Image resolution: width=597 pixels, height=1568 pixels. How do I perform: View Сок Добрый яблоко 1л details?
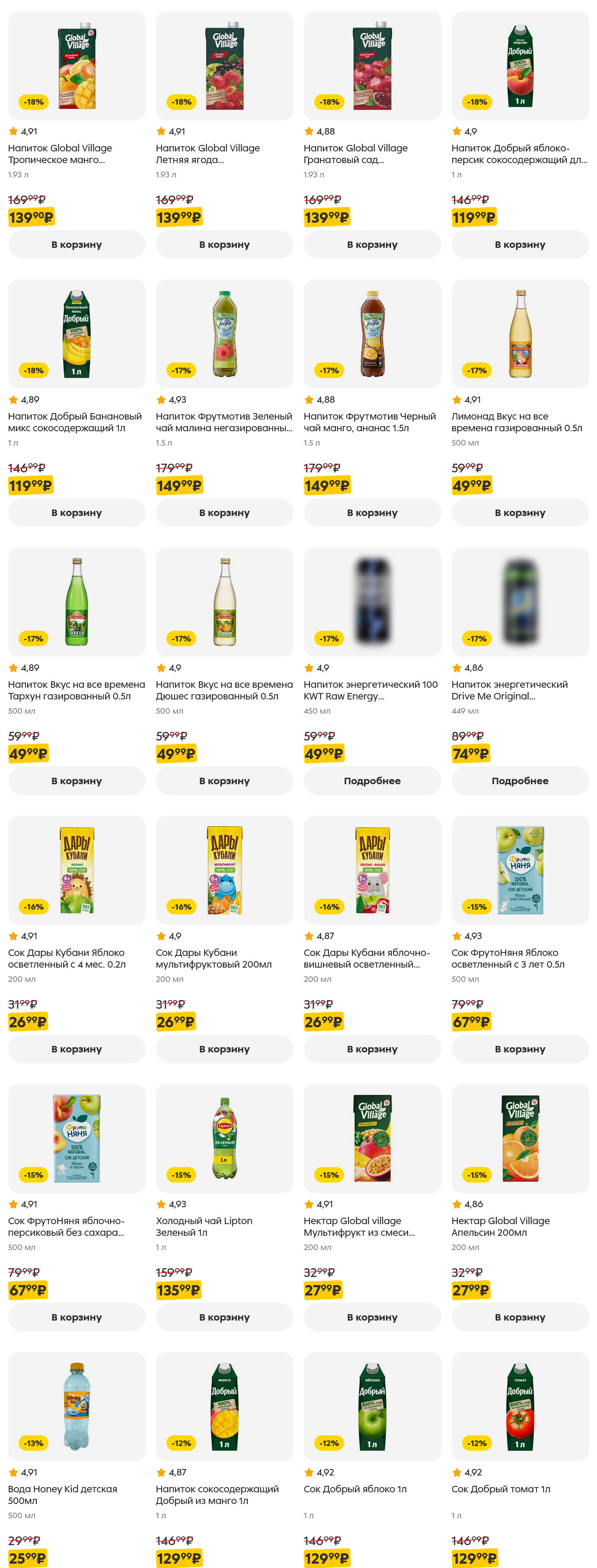point(372,1406)
